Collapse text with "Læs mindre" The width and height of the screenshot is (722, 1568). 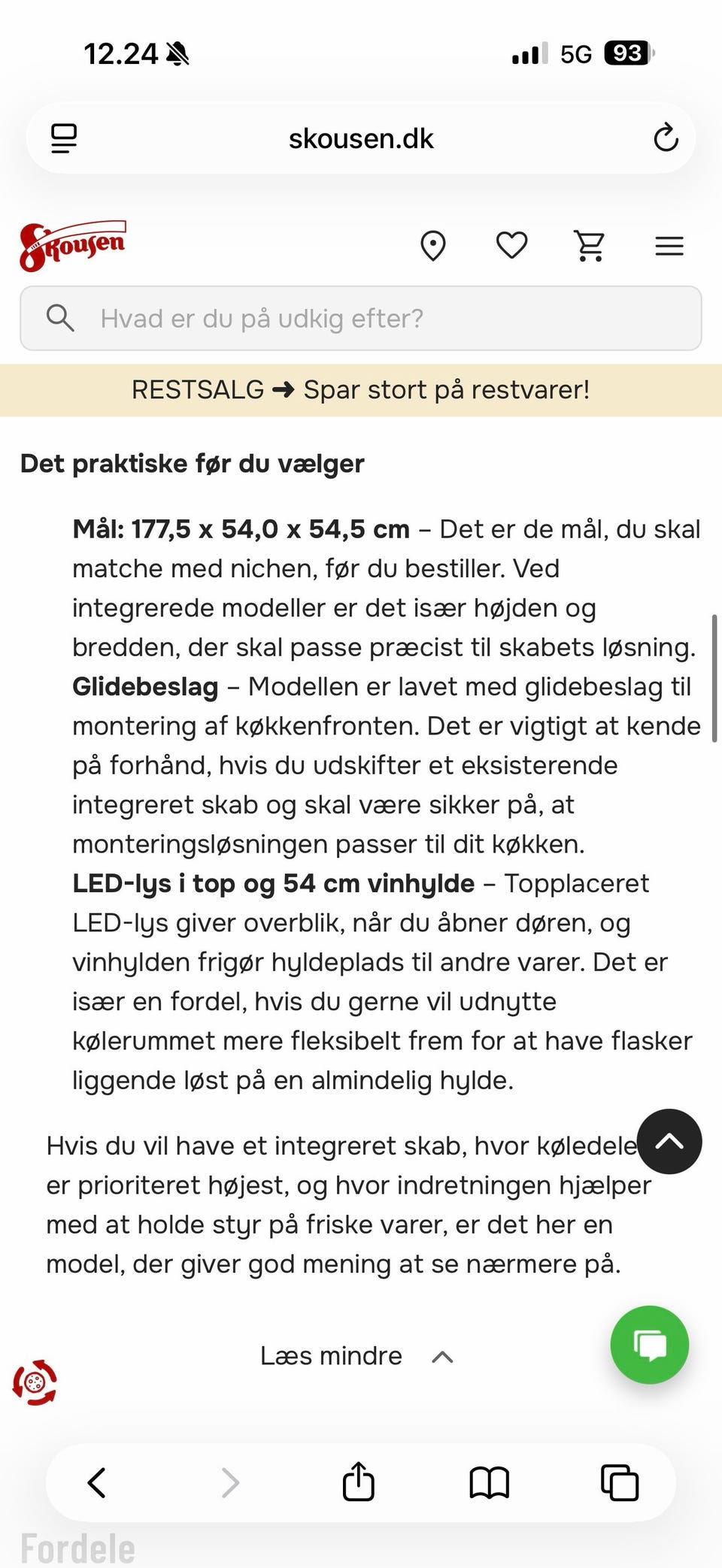pyautogui.click(x=356, y=1355)
